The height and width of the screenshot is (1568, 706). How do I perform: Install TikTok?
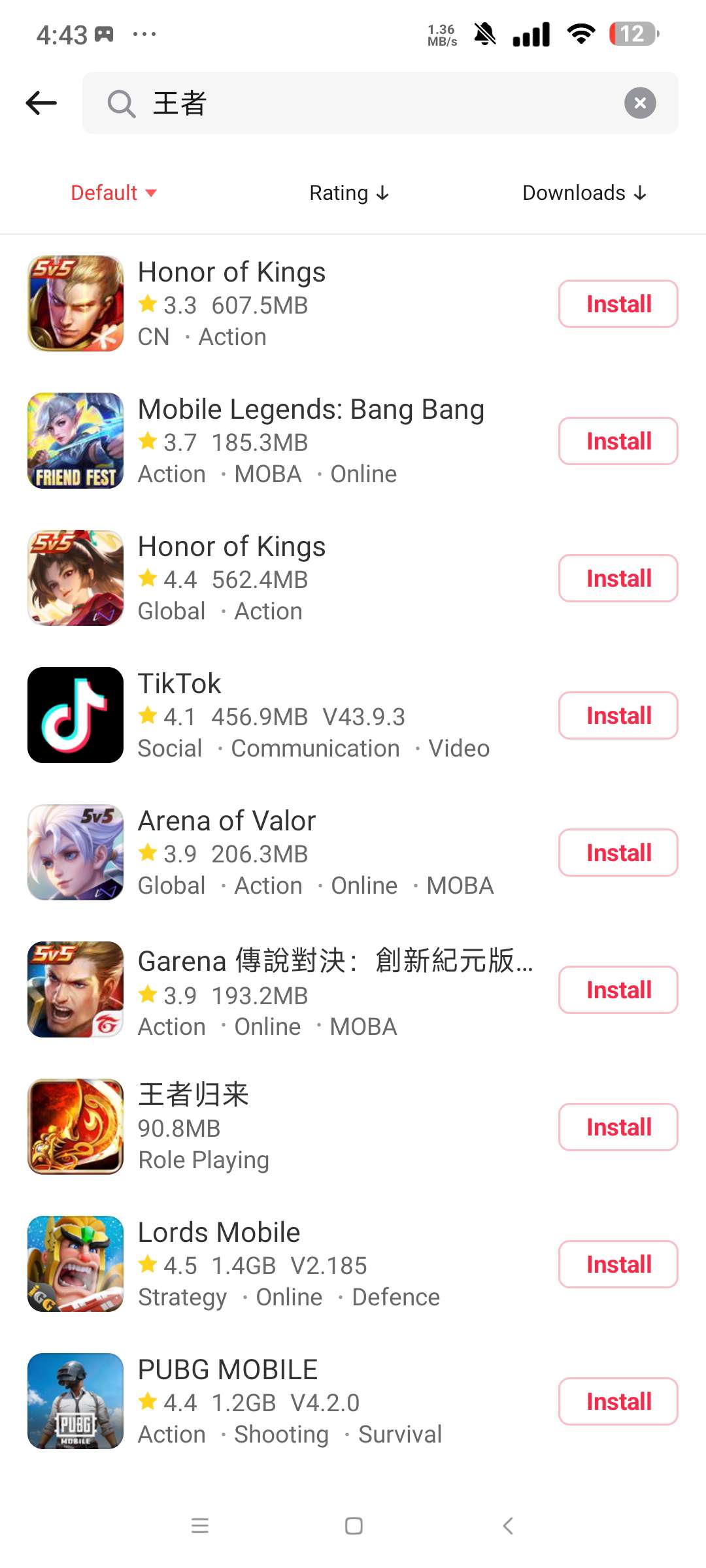617,715
